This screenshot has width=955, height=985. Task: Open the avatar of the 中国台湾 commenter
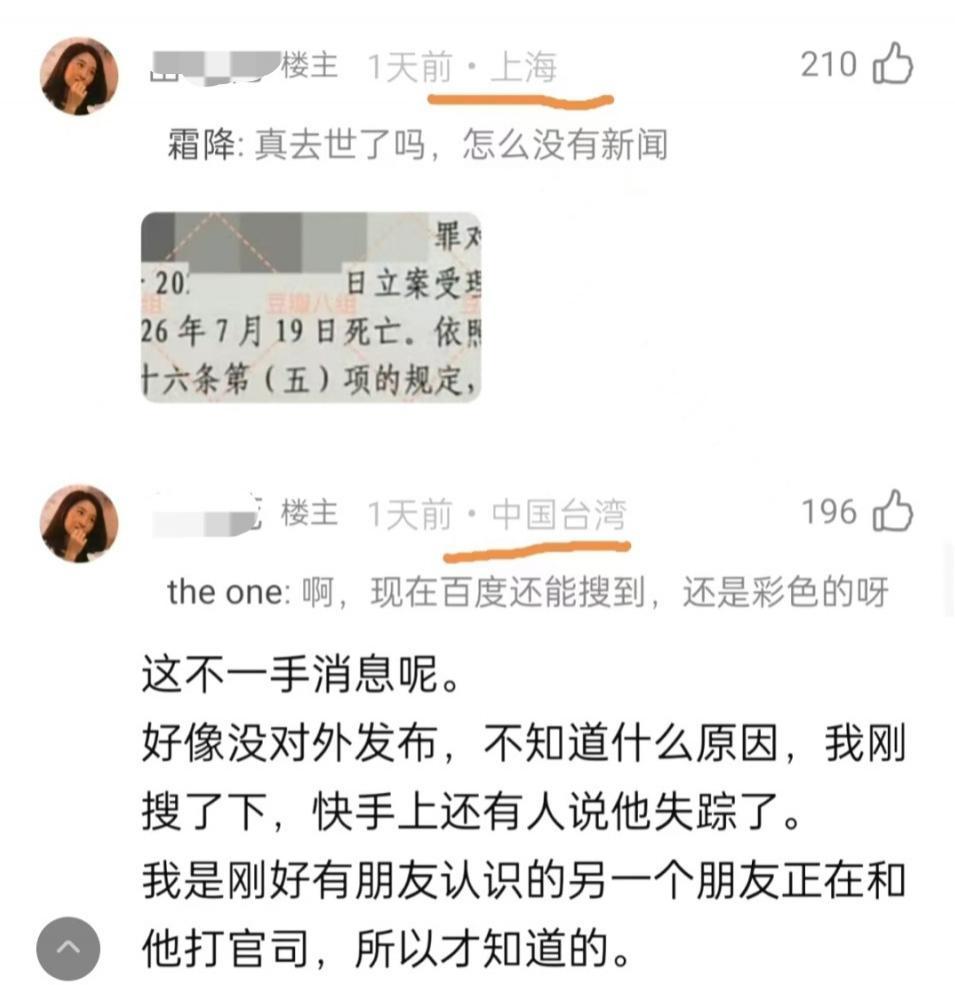point(79,523)
